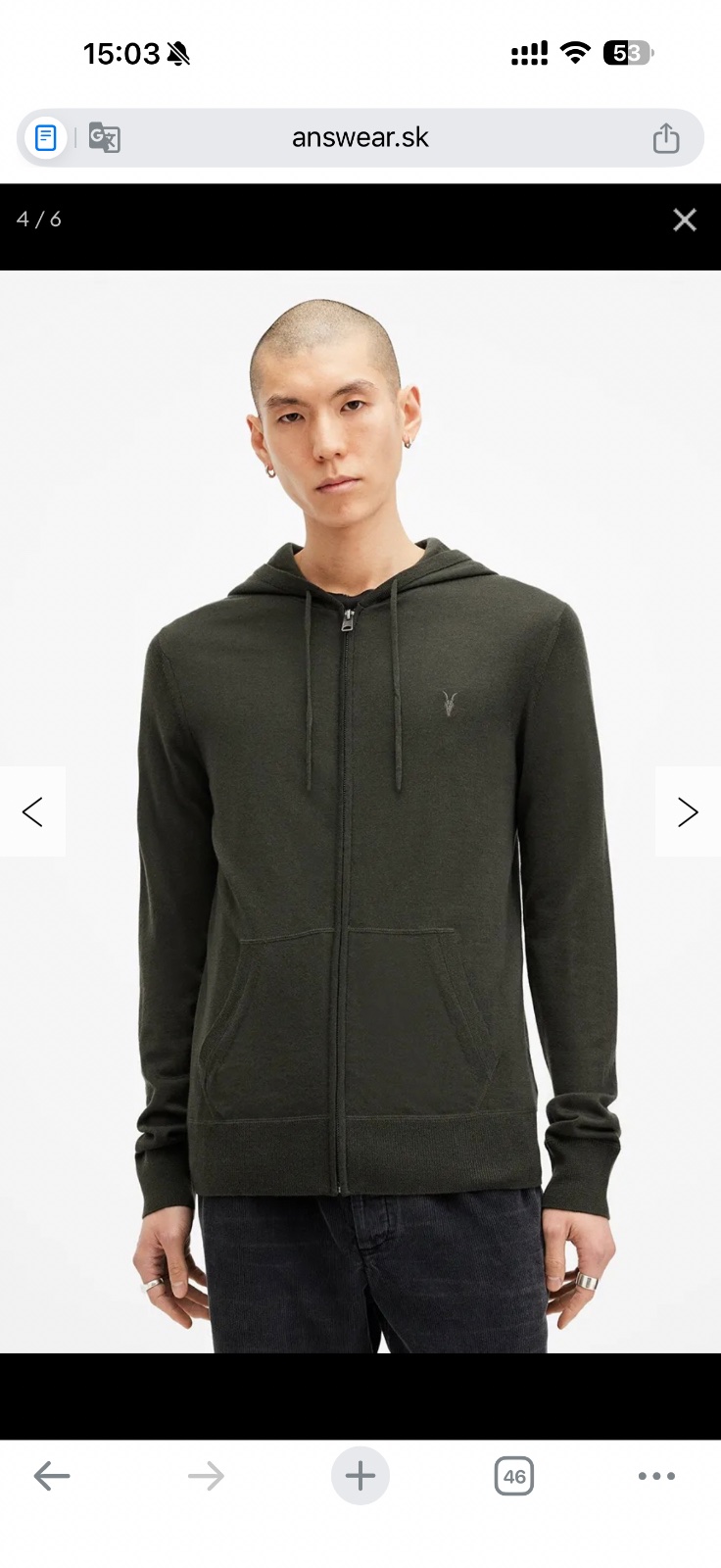Show the previous product photo
The height and width of the screenshot is (1568, 721).
(32, 811)
